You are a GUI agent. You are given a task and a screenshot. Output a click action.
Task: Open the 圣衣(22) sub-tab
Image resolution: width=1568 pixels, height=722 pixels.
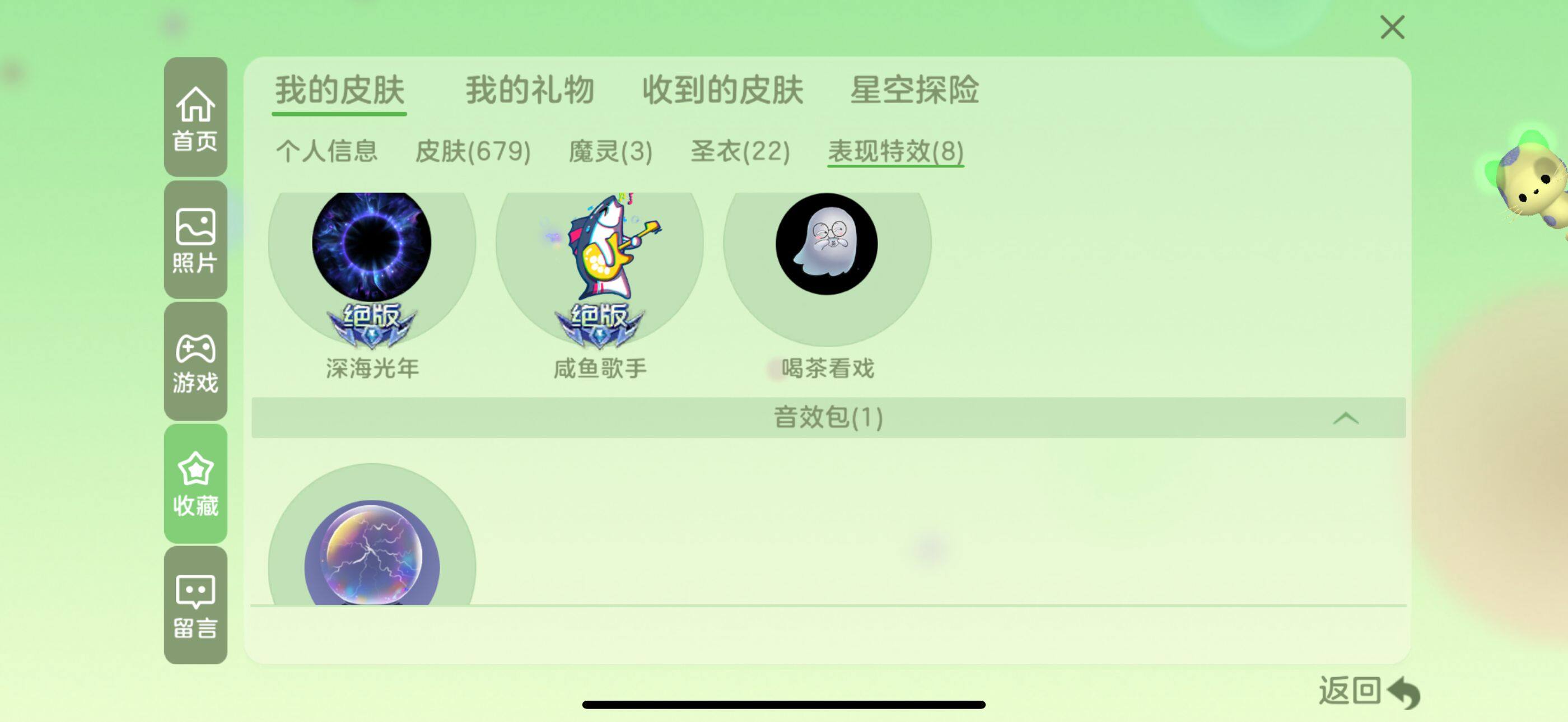click(x=740, y=151)
